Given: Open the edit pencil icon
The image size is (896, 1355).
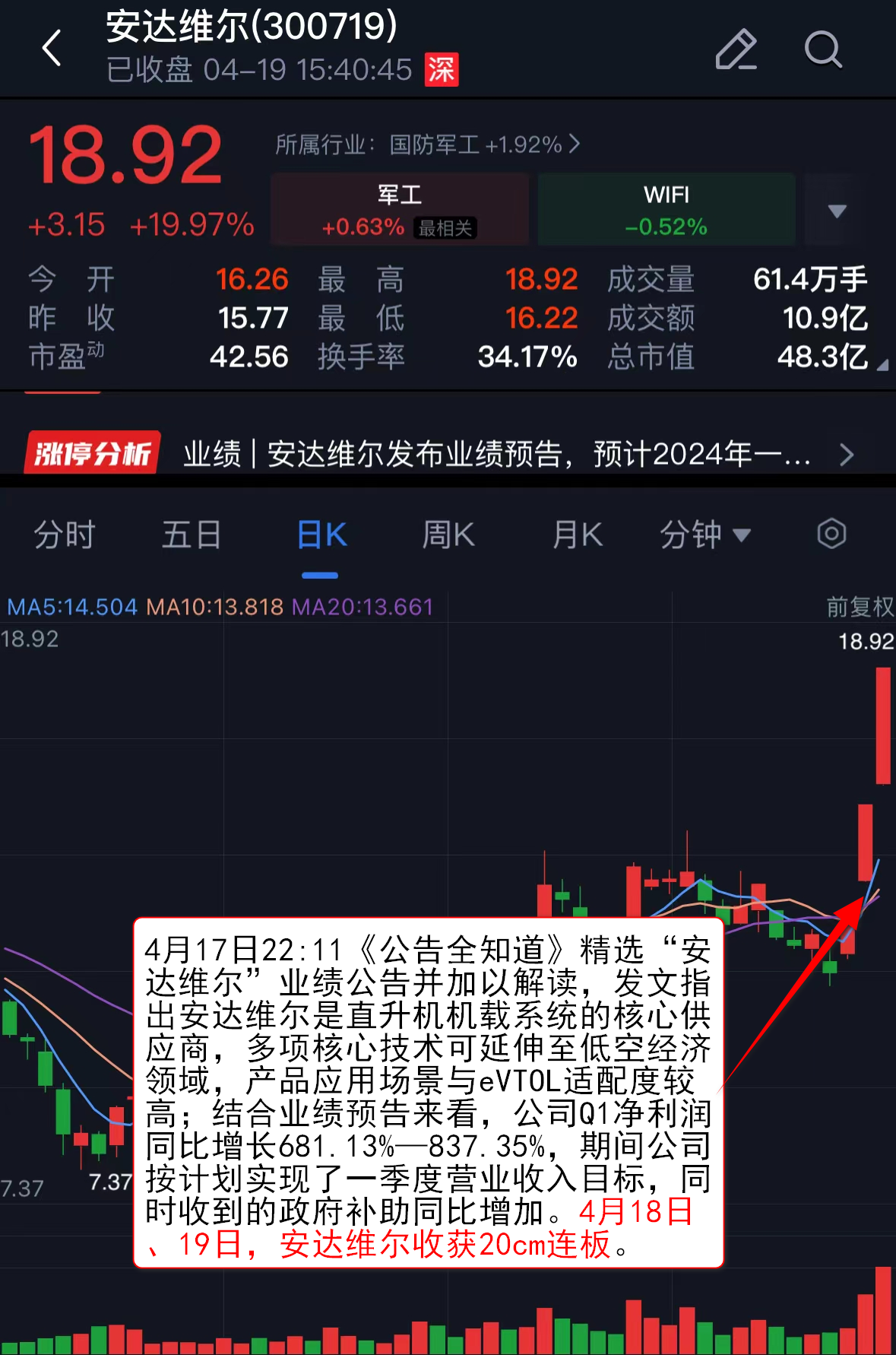Looking at the screenshot, I should (x=736, y=50).
